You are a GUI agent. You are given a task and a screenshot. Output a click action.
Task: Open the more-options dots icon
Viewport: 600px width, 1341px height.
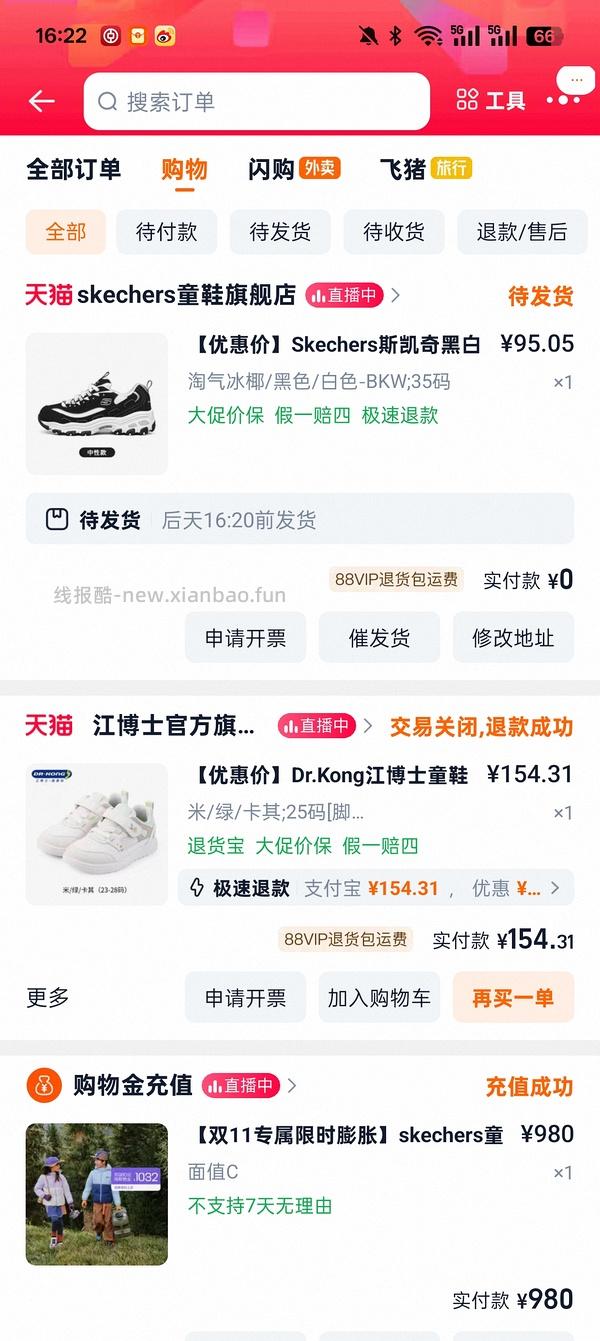tap(564, 100)
